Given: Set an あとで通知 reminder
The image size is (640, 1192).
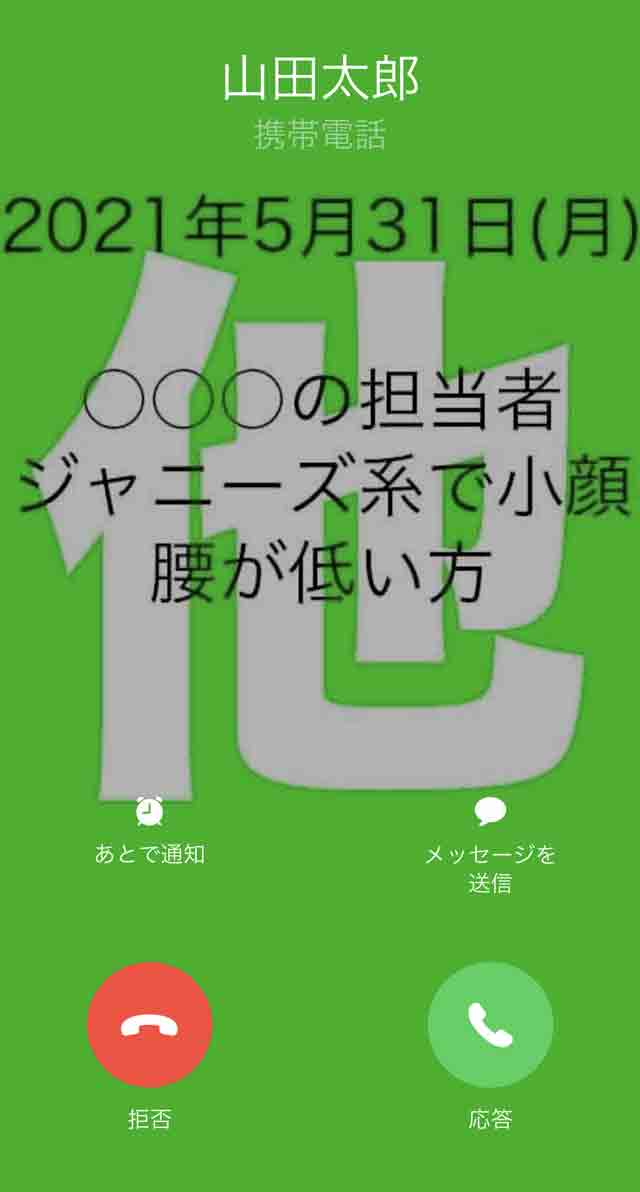Looking at the screenshot, I should [150, 812].
